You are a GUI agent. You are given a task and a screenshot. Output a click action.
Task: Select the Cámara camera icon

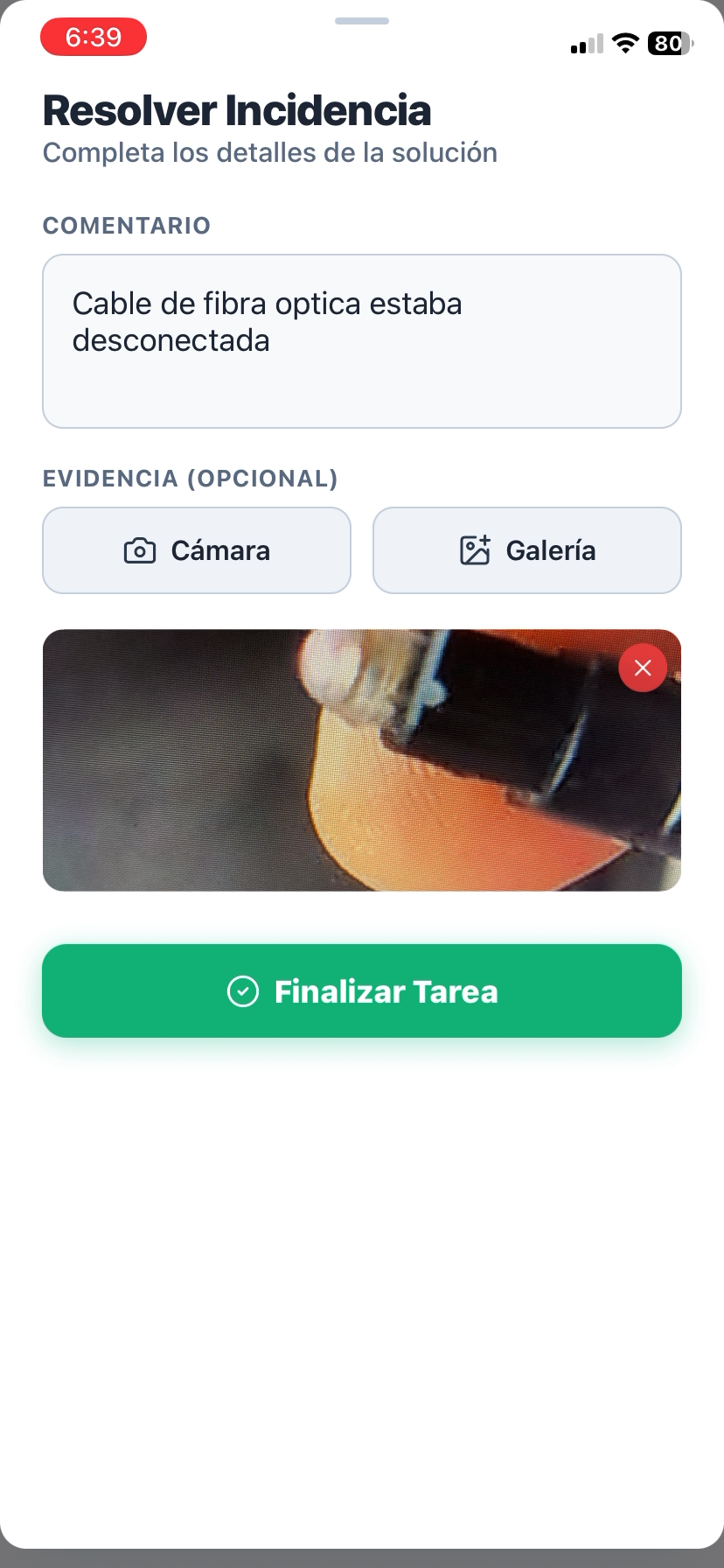click(x=138, y=550)
